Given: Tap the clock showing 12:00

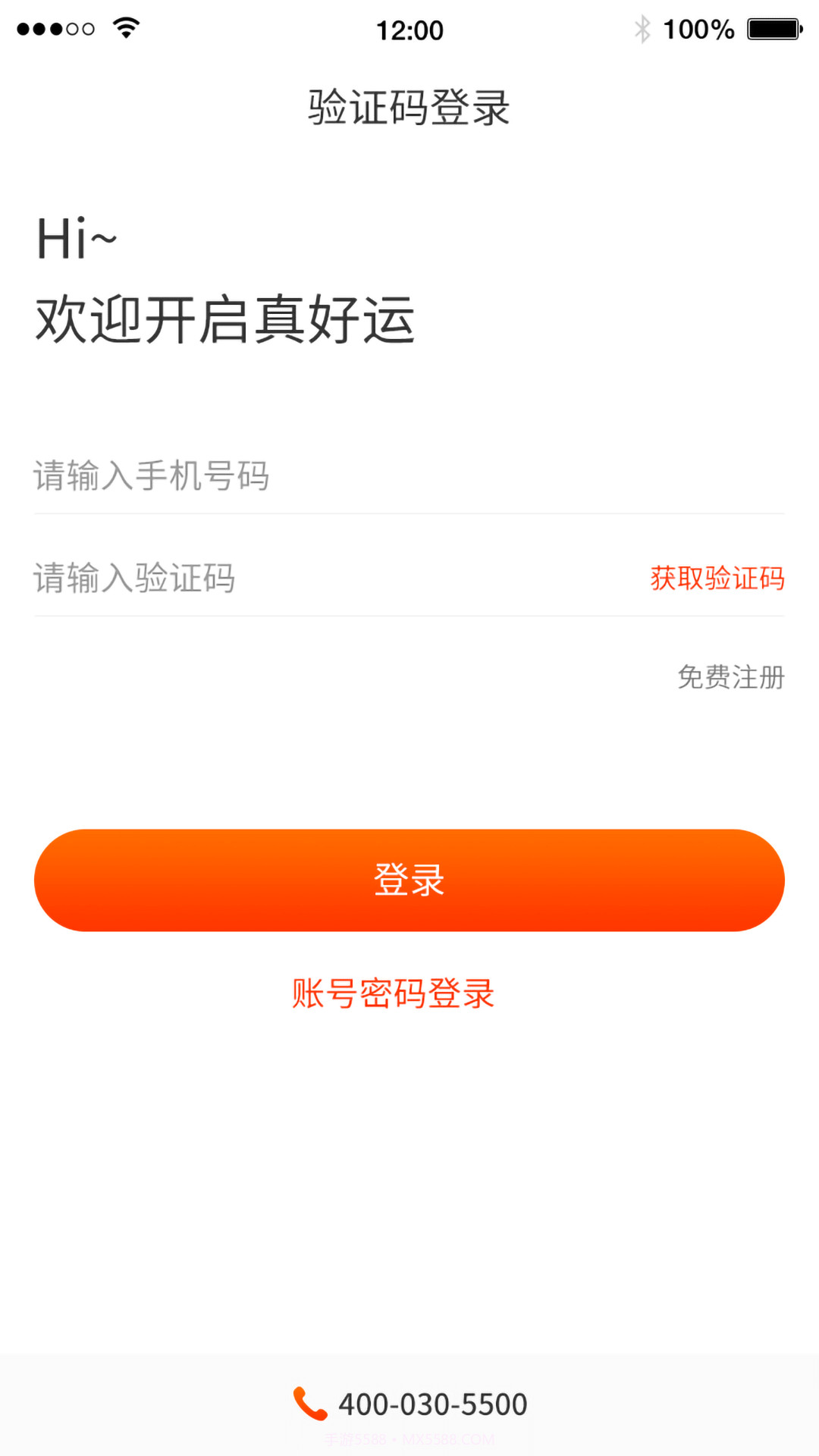Looking at the screenshot, I should coord(409,30).
